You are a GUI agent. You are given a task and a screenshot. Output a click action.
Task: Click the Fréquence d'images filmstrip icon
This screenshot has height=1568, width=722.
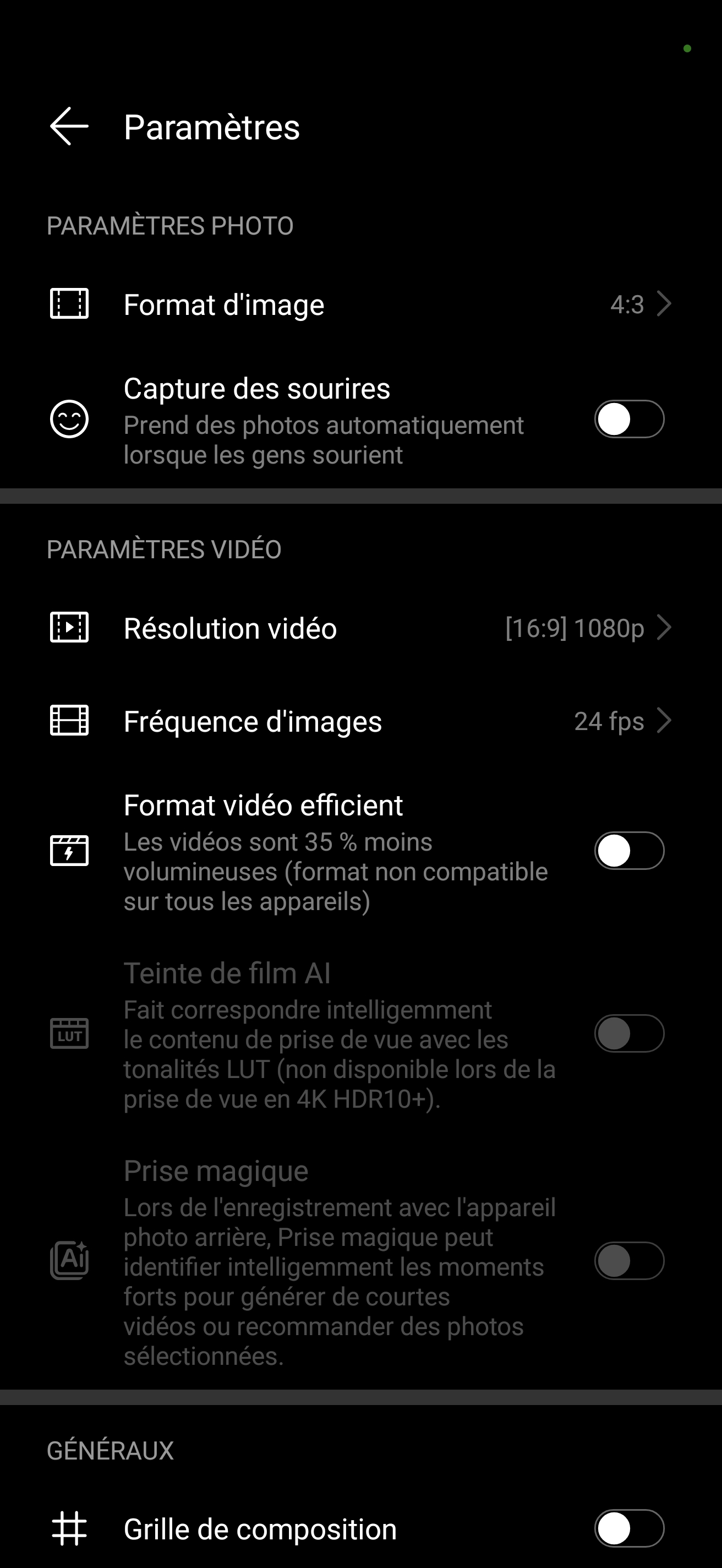[x=69, y=721]
